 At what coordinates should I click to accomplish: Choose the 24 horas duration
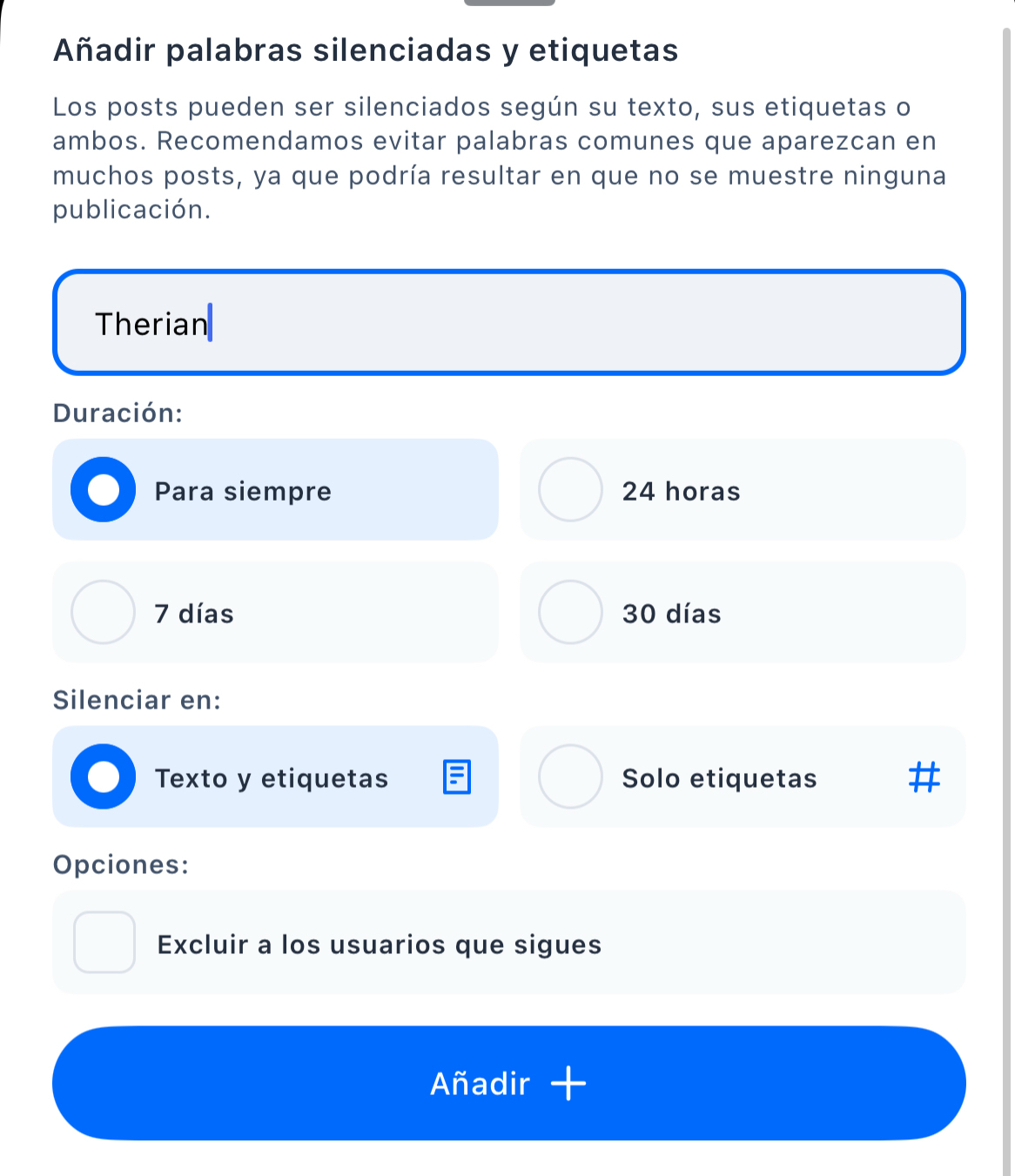(x=742, y=490)
